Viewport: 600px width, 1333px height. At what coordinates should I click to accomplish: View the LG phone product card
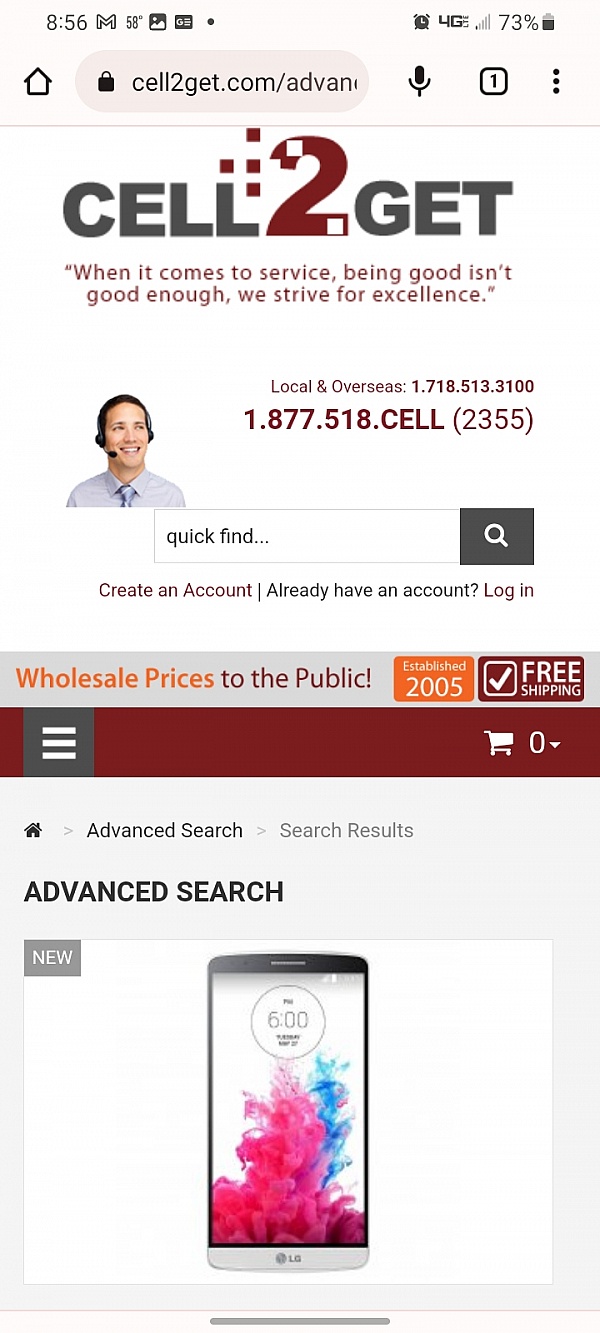(x=288, y=1110)
